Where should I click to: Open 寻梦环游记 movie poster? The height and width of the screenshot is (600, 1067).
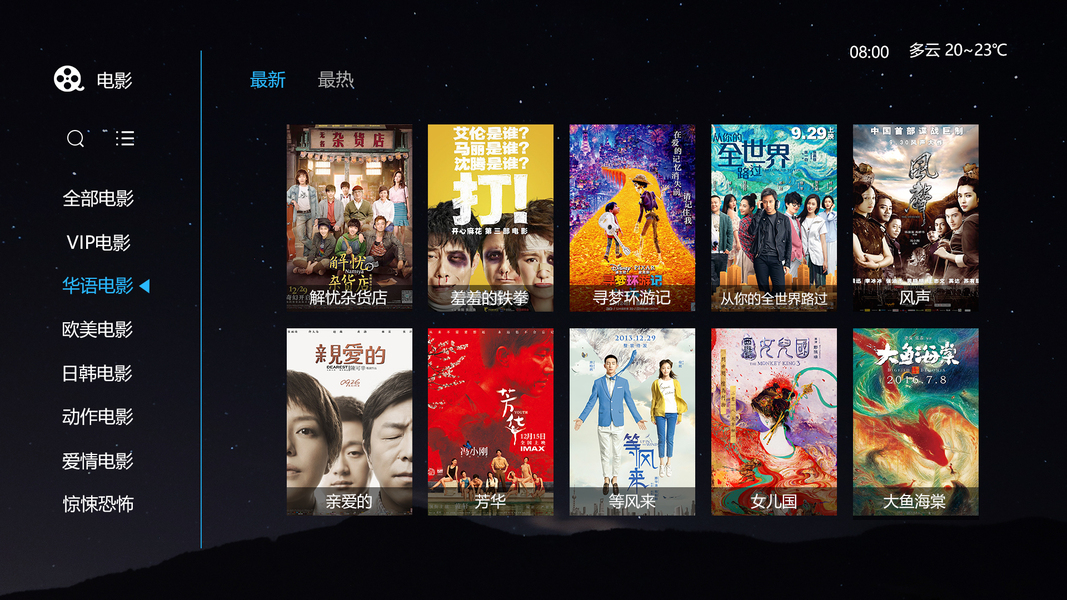[632, 217]
